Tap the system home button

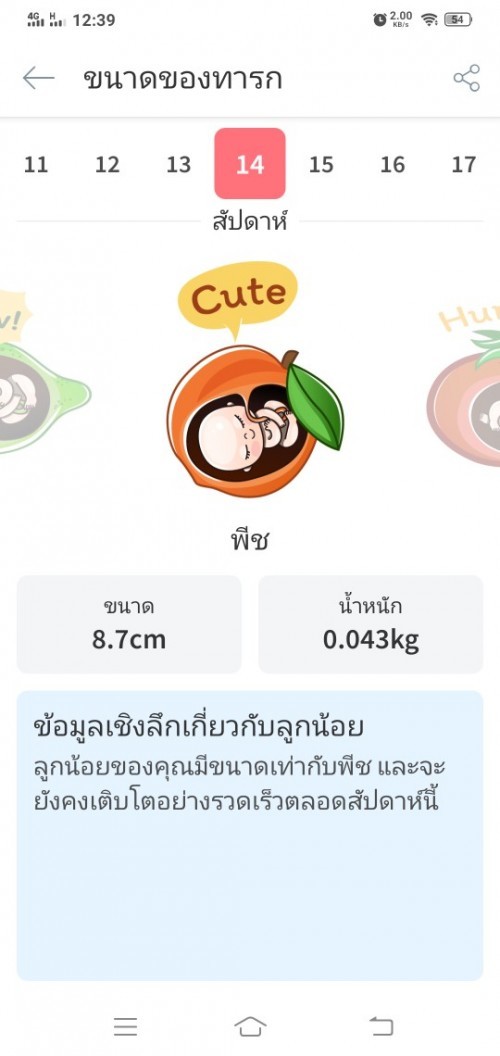tap(250, 1026)
